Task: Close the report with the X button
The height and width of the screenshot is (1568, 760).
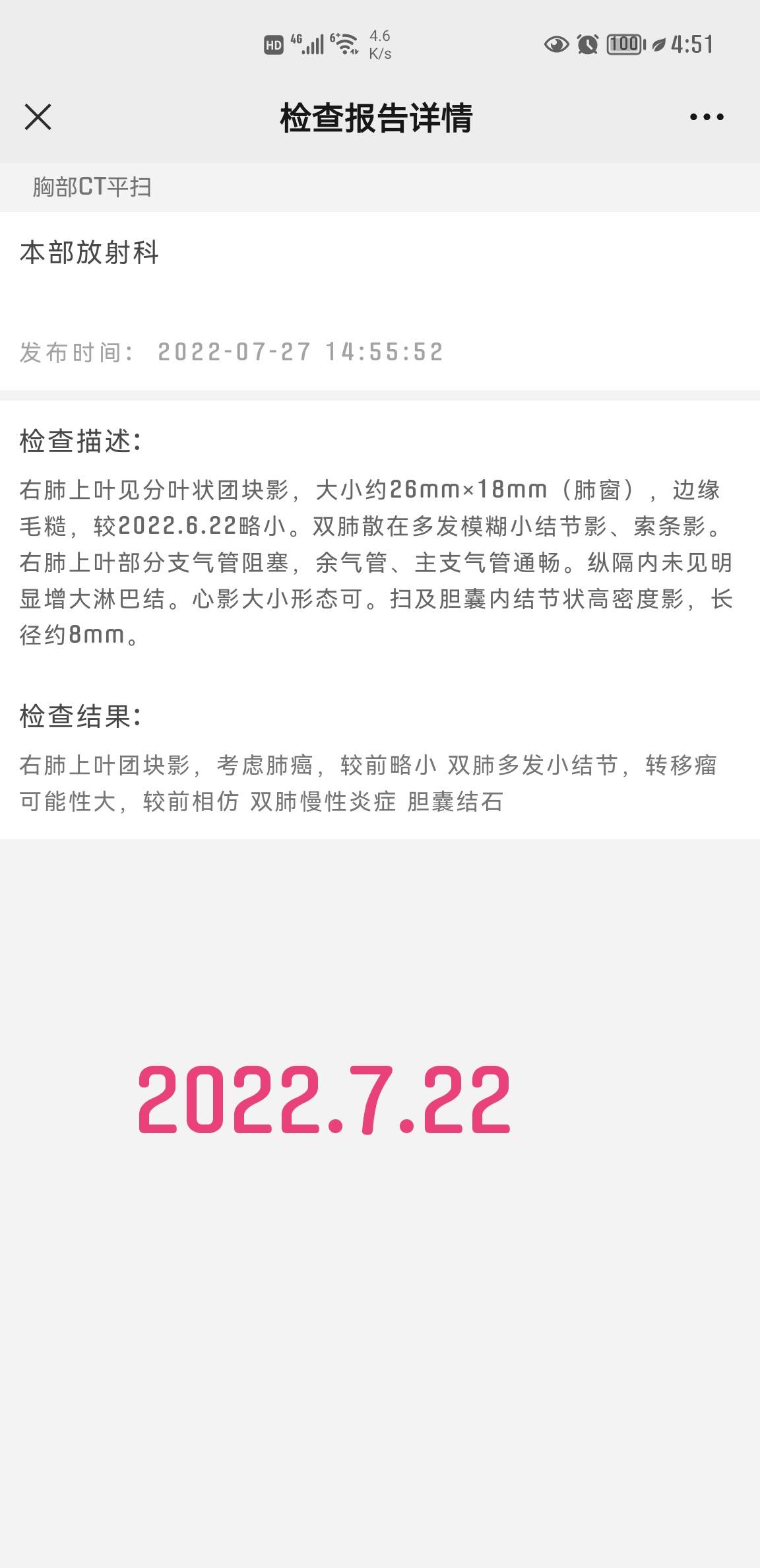Action: click(38, 116)
